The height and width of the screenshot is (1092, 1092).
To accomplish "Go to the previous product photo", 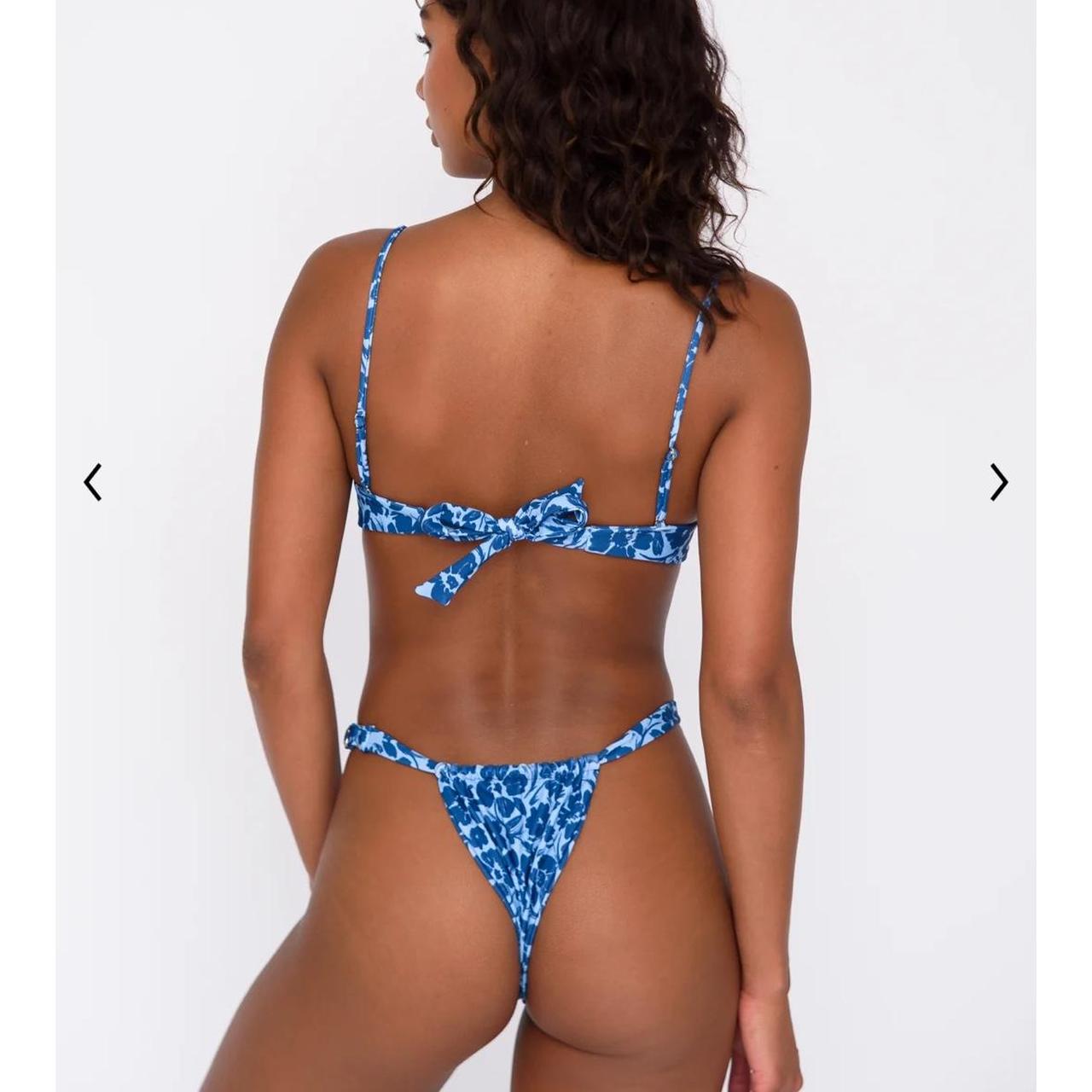I will 93,482.
